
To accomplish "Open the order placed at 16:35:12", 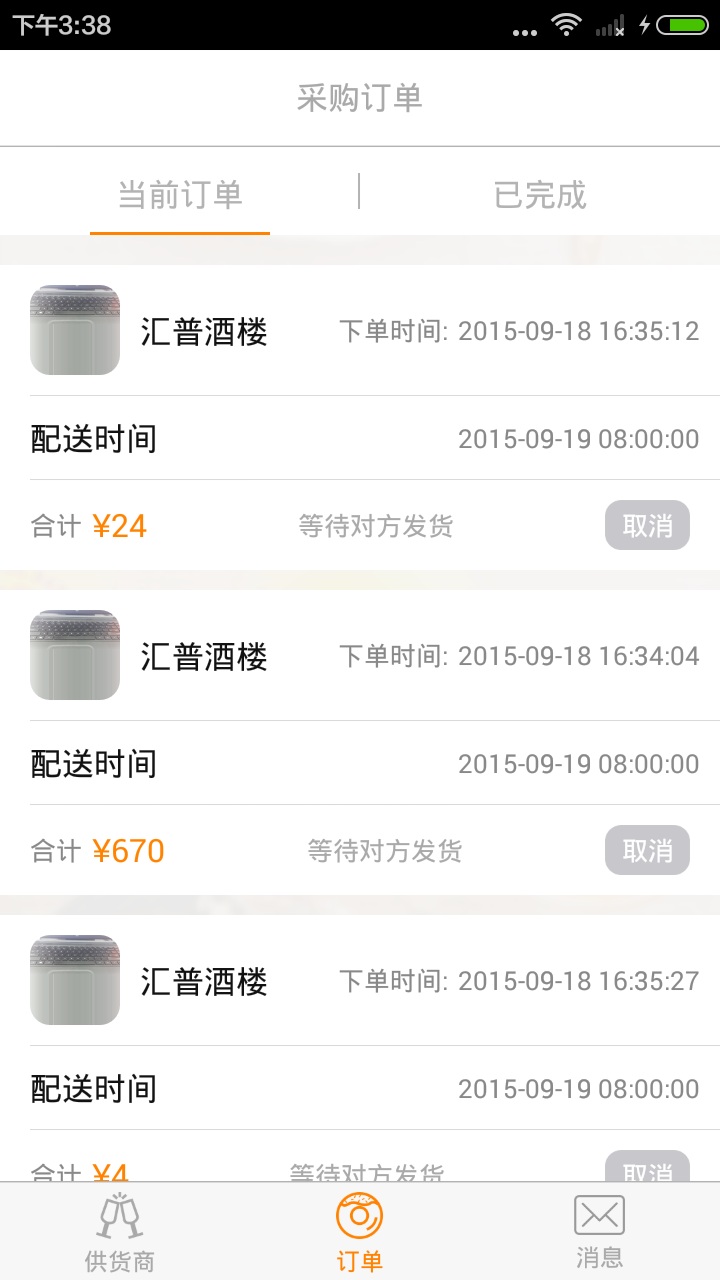I will click(x=360, y=332).
